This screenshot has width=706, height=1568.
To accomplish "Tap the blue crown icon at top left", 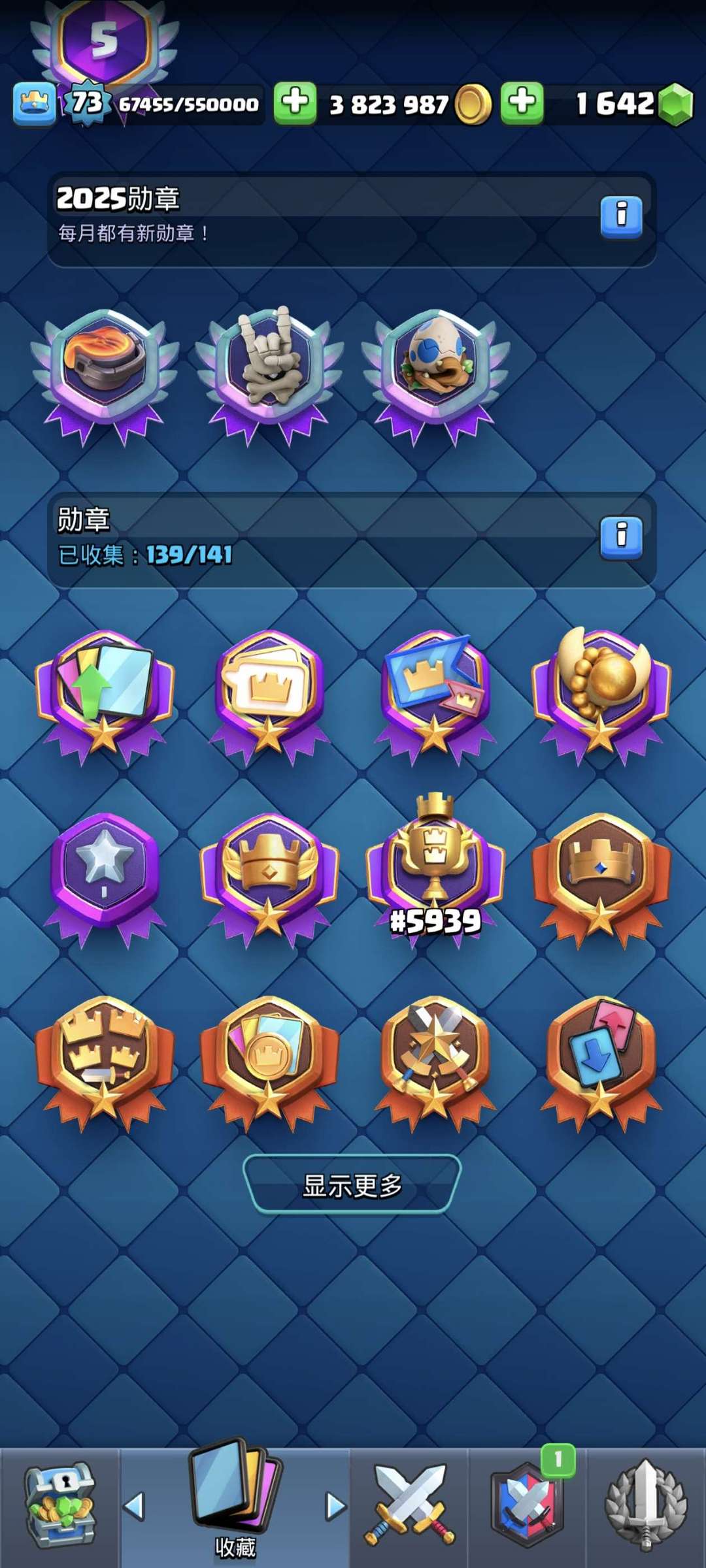I will click(x=34, y=103).
